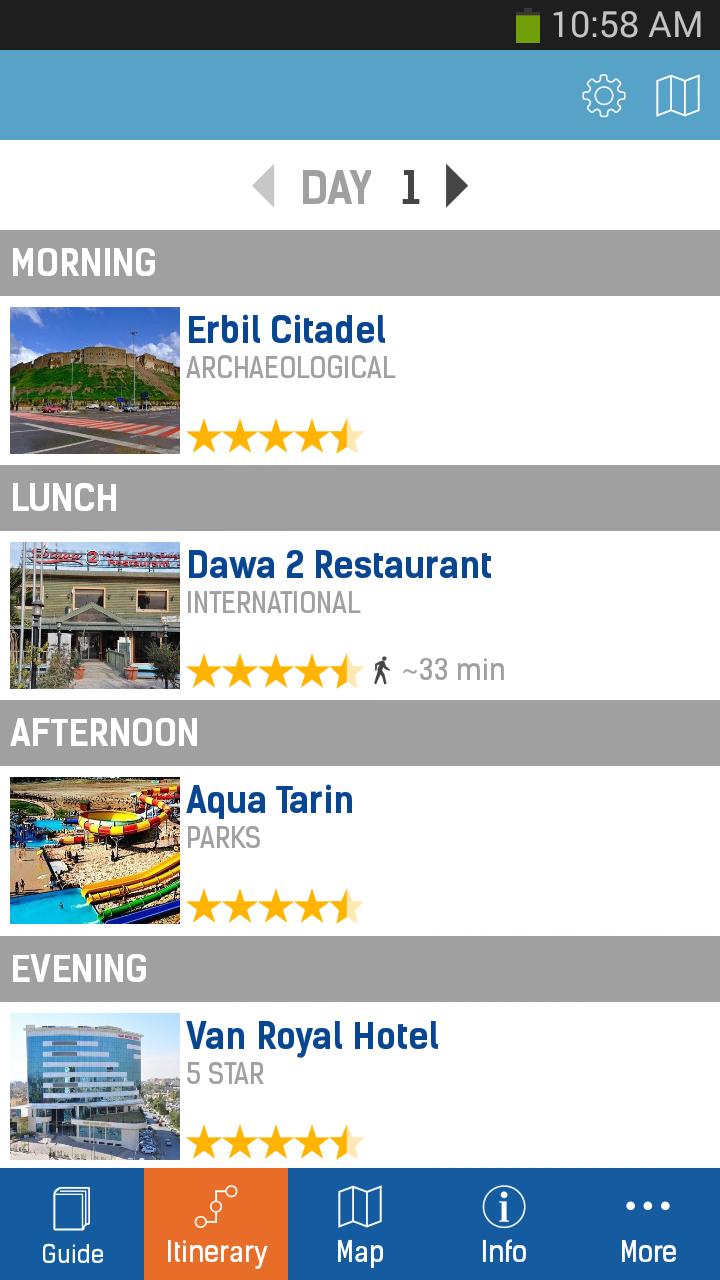The image size is (720, 1280).
Task: Advance to the next day
Action: pos(456,187)
